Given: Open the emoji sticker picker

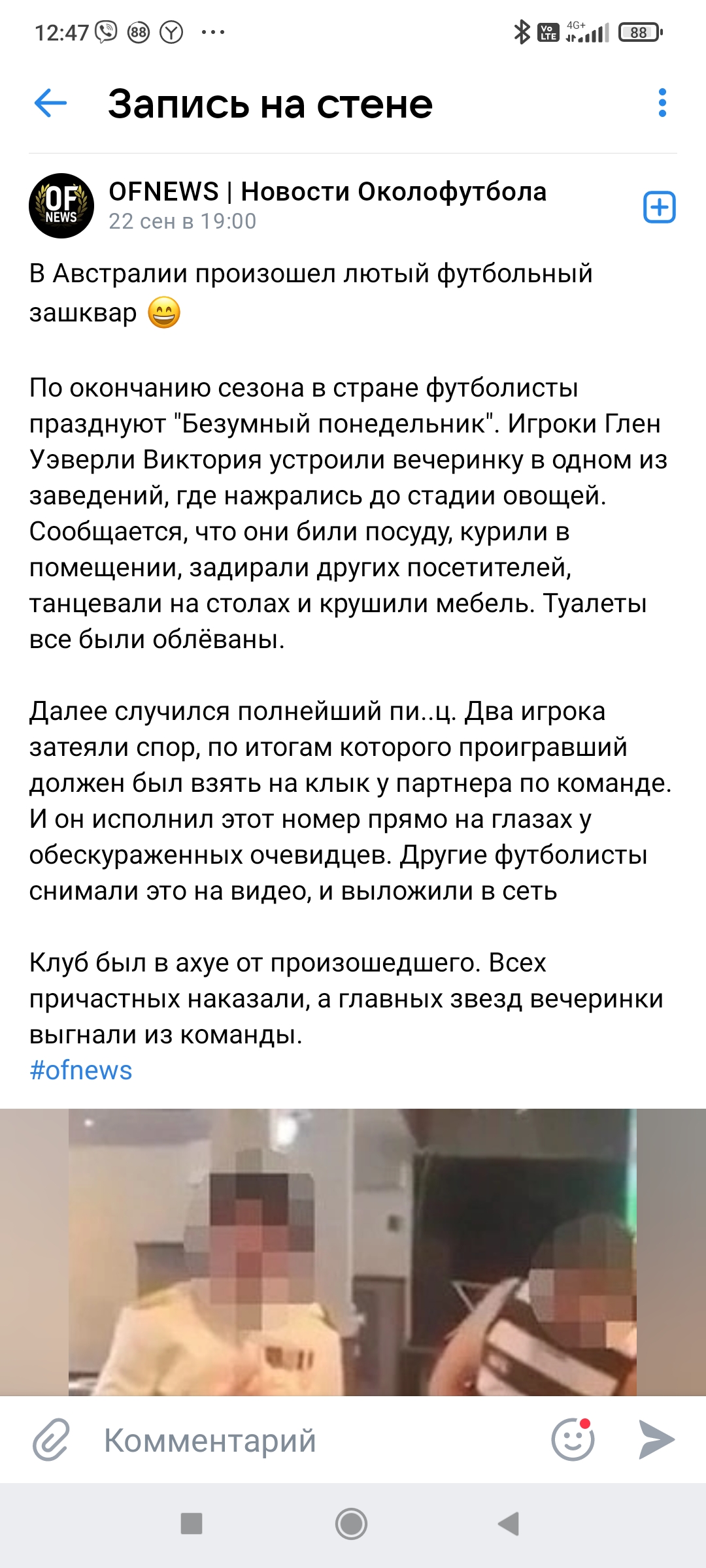Looking at the screenshot, I should pos(573,1439).
